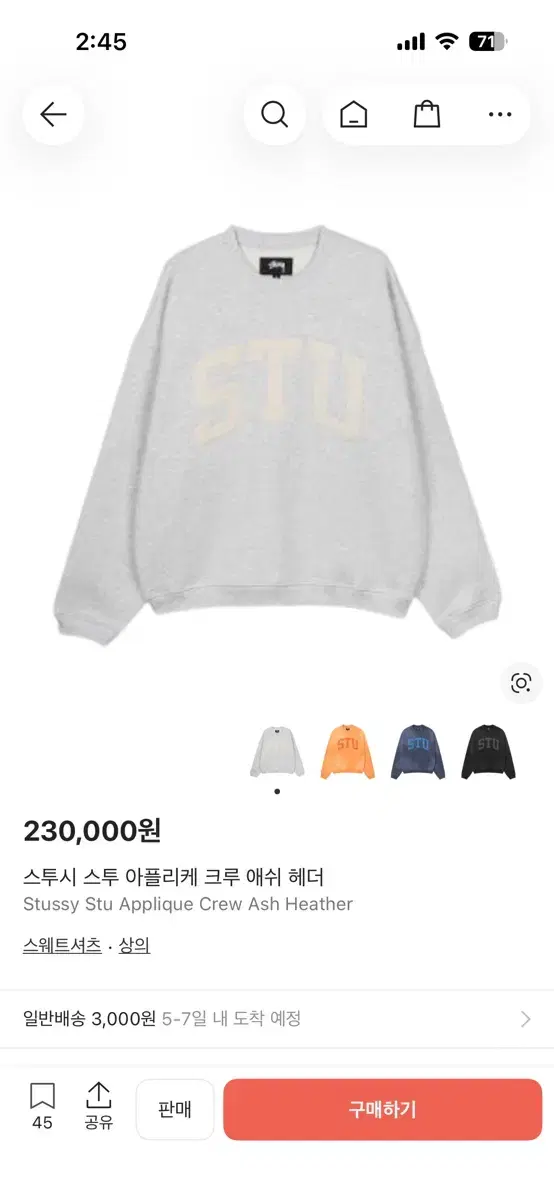Viewport: 554px width, 1200px height.
Task: Select the ash grey sweatshirt thumbnail
Action: click(277, 752)
